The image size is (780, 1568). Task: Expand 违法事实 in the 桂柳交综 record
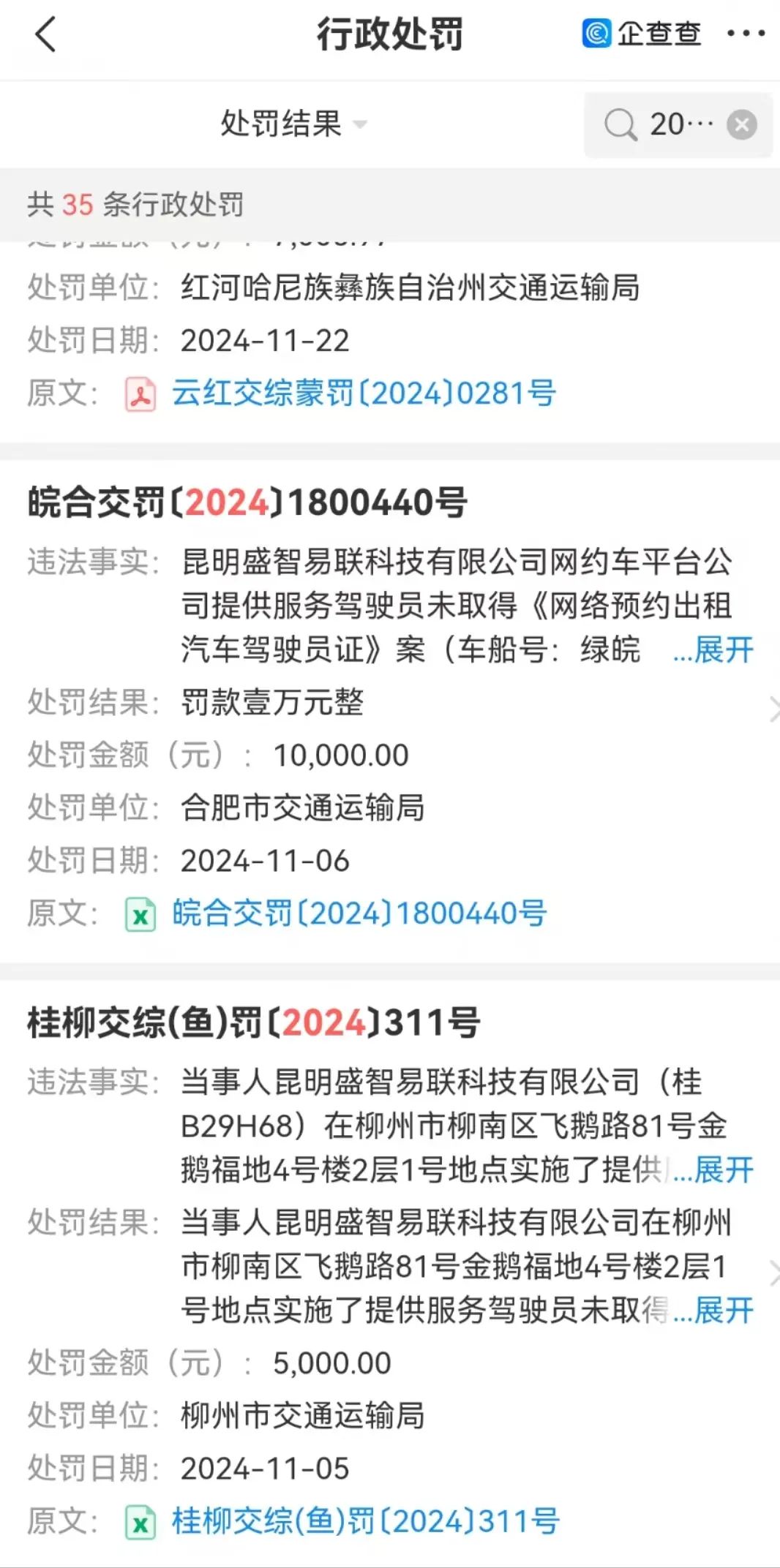(x=713, y=1169)
